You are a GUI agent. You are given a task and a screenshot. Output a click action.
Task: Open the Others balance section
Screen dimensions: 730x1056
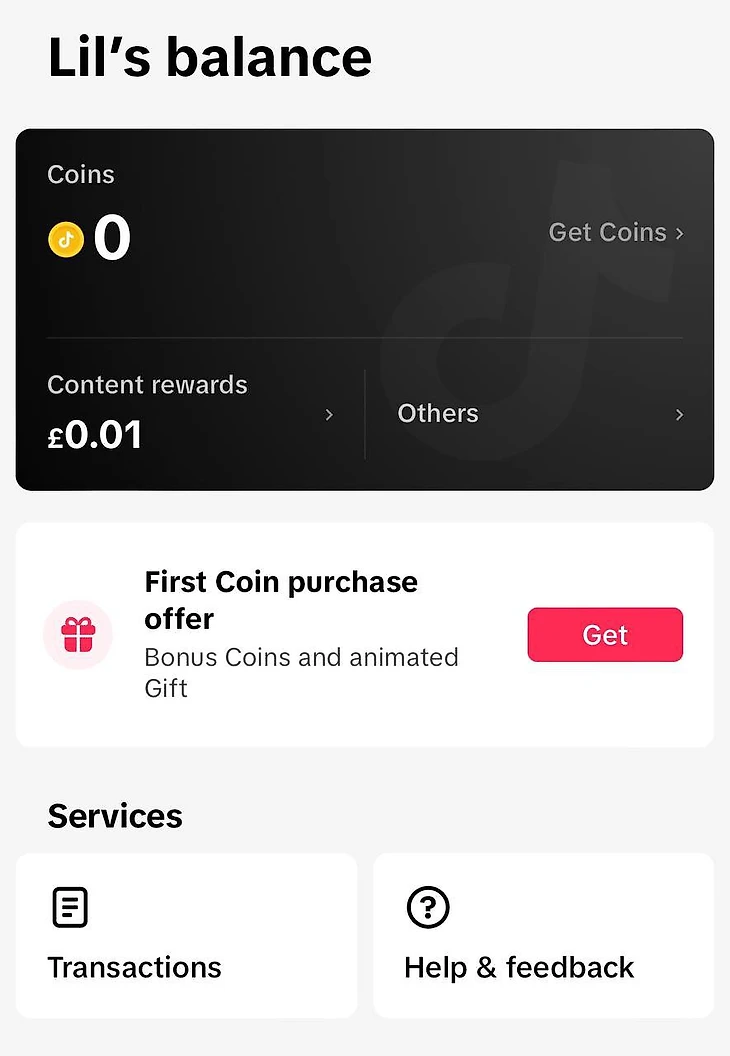point(540,414)
